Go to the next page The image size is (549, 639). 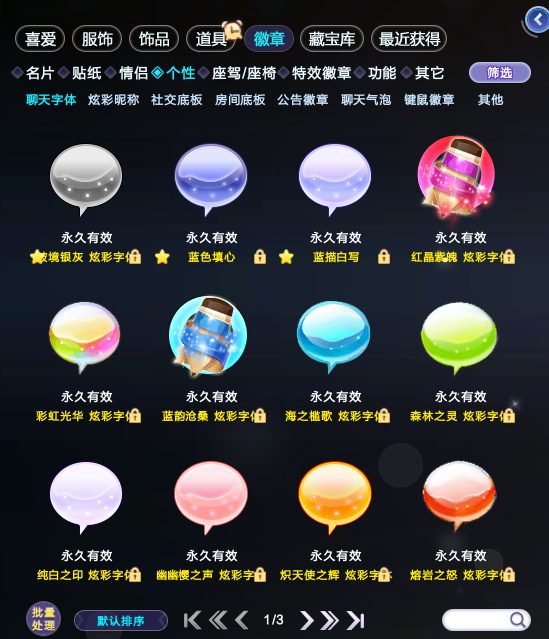[306, 620]
